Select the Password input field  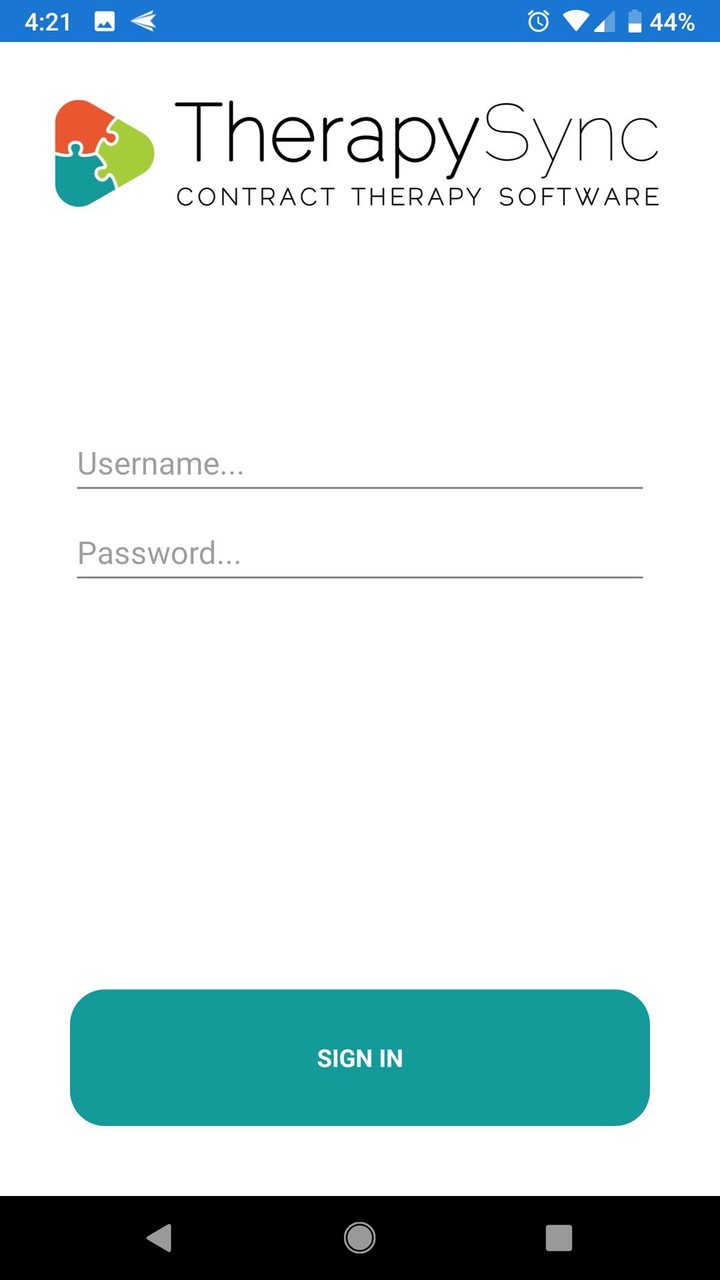[x=360, y=553]
